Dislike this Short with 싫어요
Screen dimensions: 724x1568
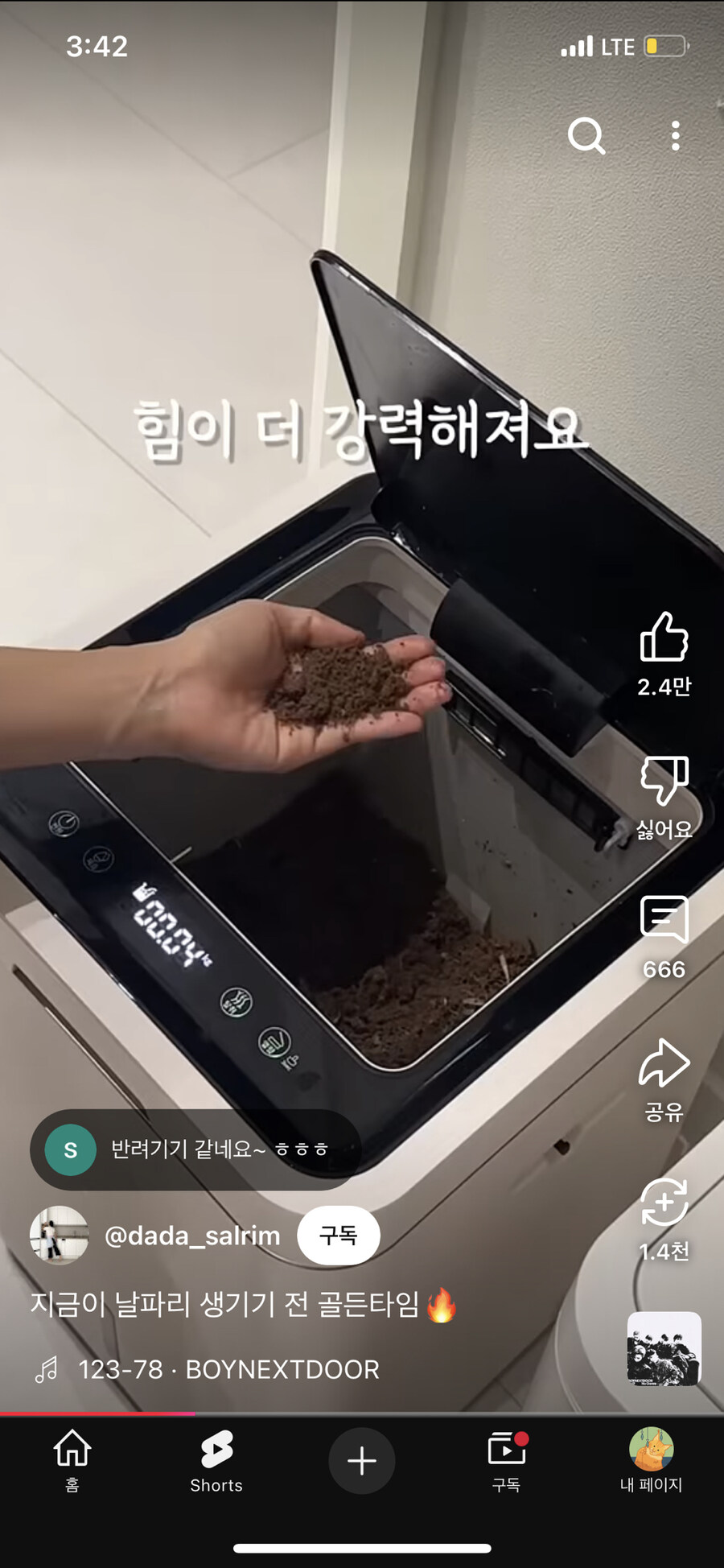(x=664, y=781)
